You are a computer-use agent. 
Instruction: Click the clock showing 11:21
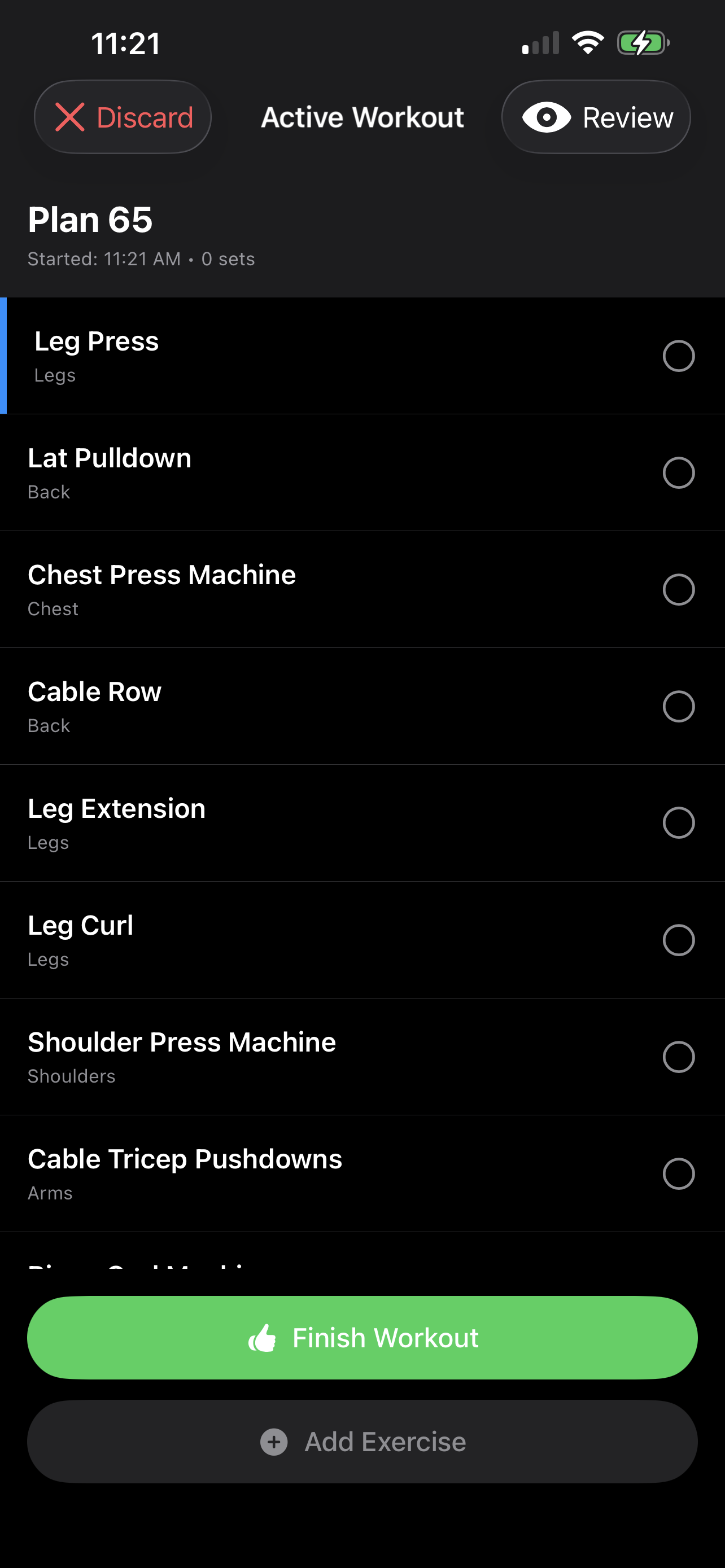(125, 43)
